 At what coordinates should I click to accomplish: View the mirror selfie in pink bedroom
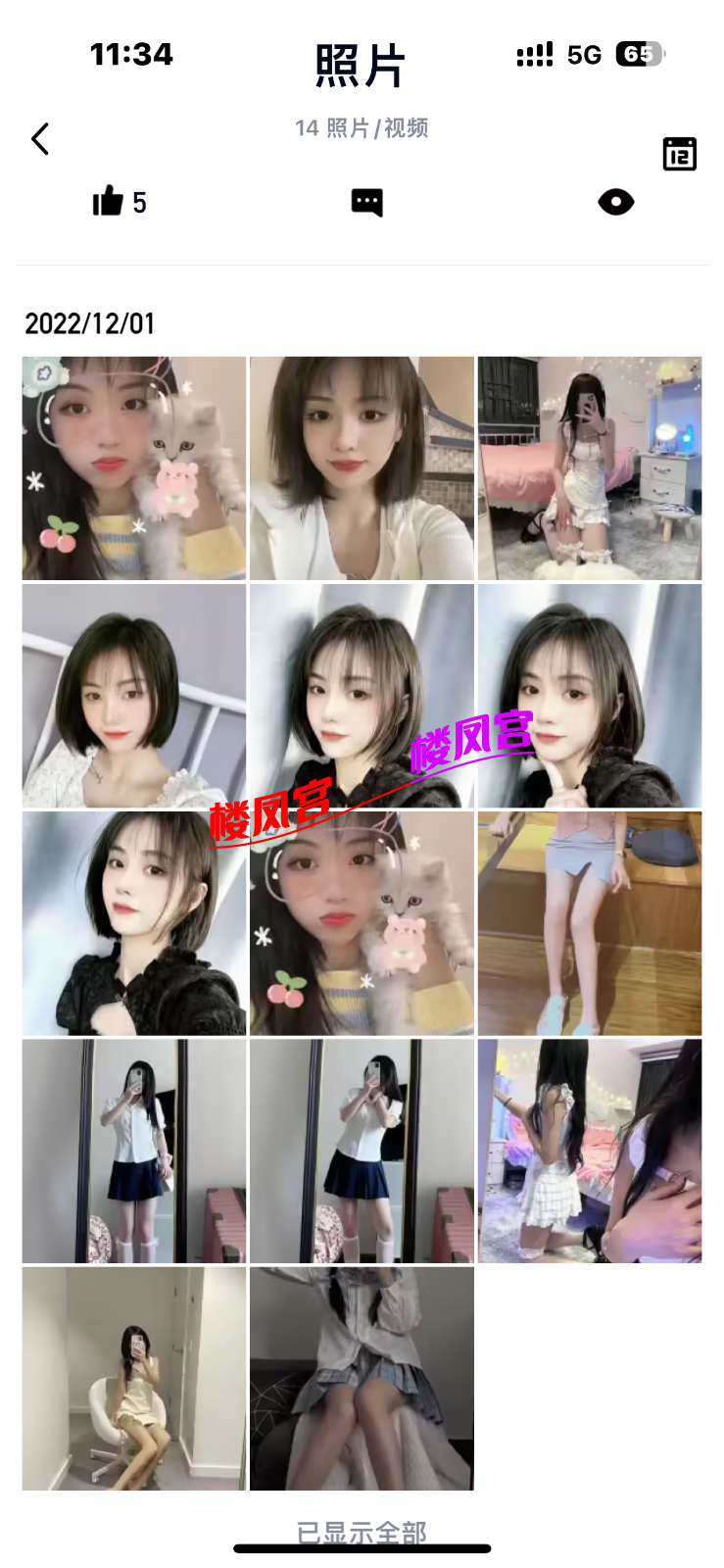589,468
